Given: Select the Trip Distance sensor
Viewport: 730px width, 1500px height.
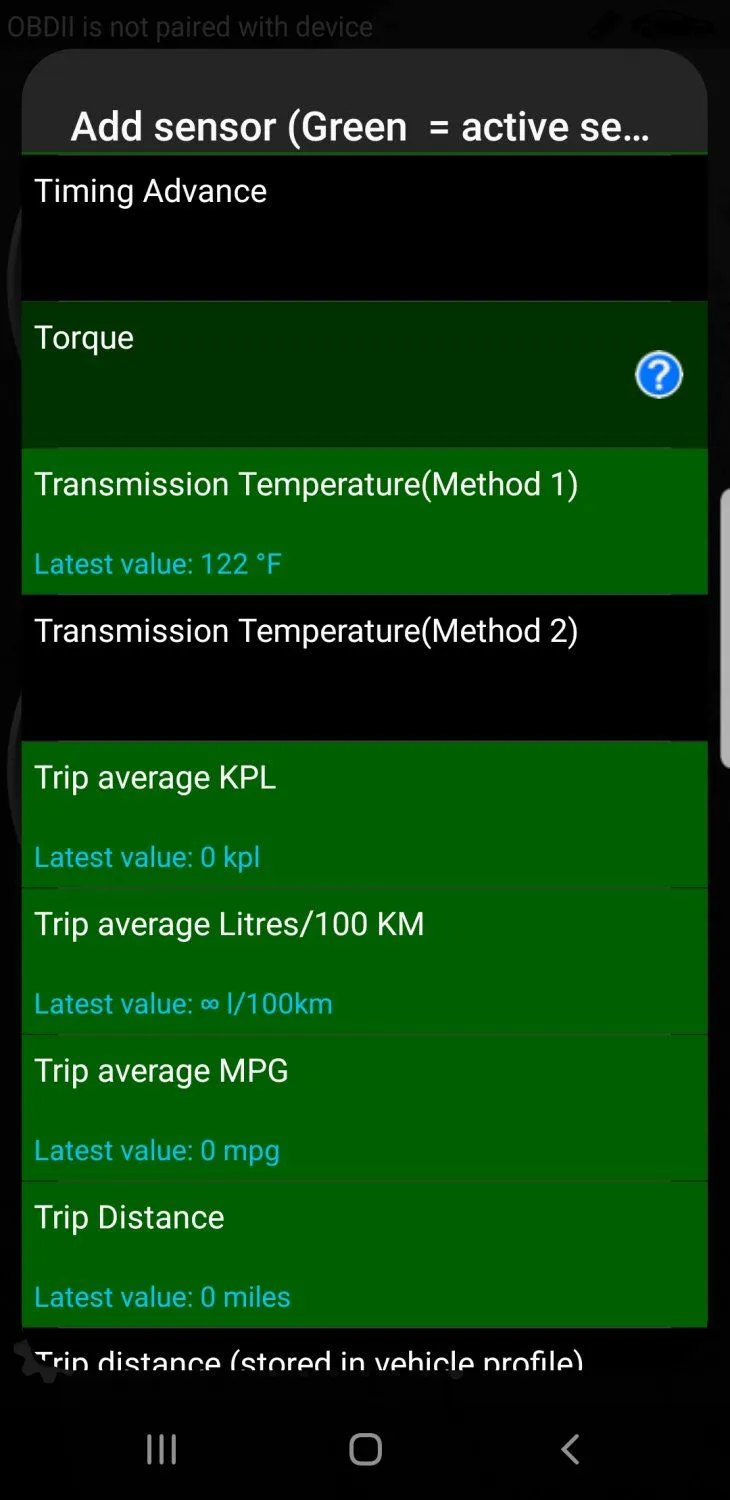Looking at the screenshot, I should tap(364, 1254).
